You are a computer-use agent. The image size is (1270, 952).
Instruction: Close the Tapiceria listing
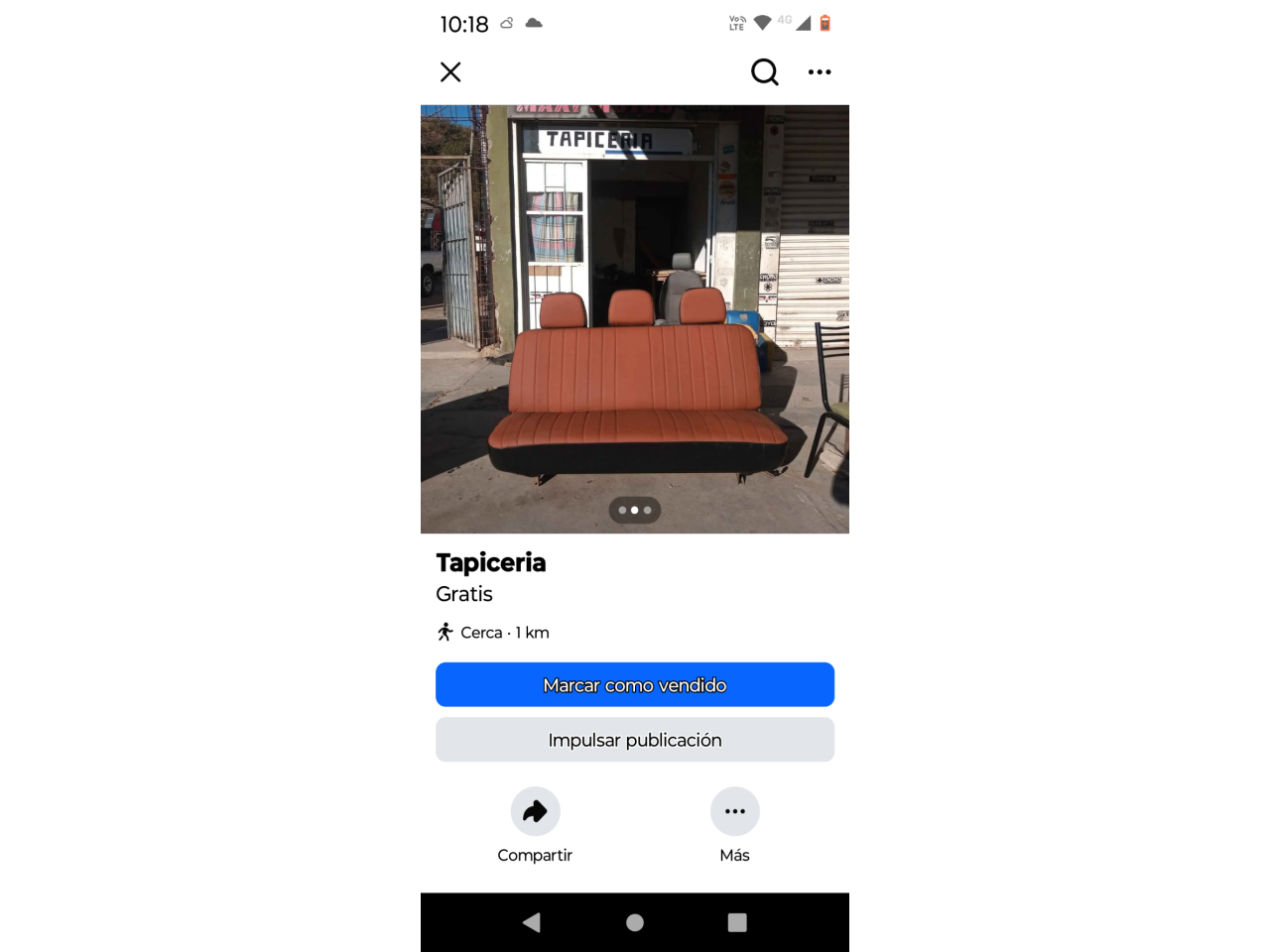click(x=450, y=71)
